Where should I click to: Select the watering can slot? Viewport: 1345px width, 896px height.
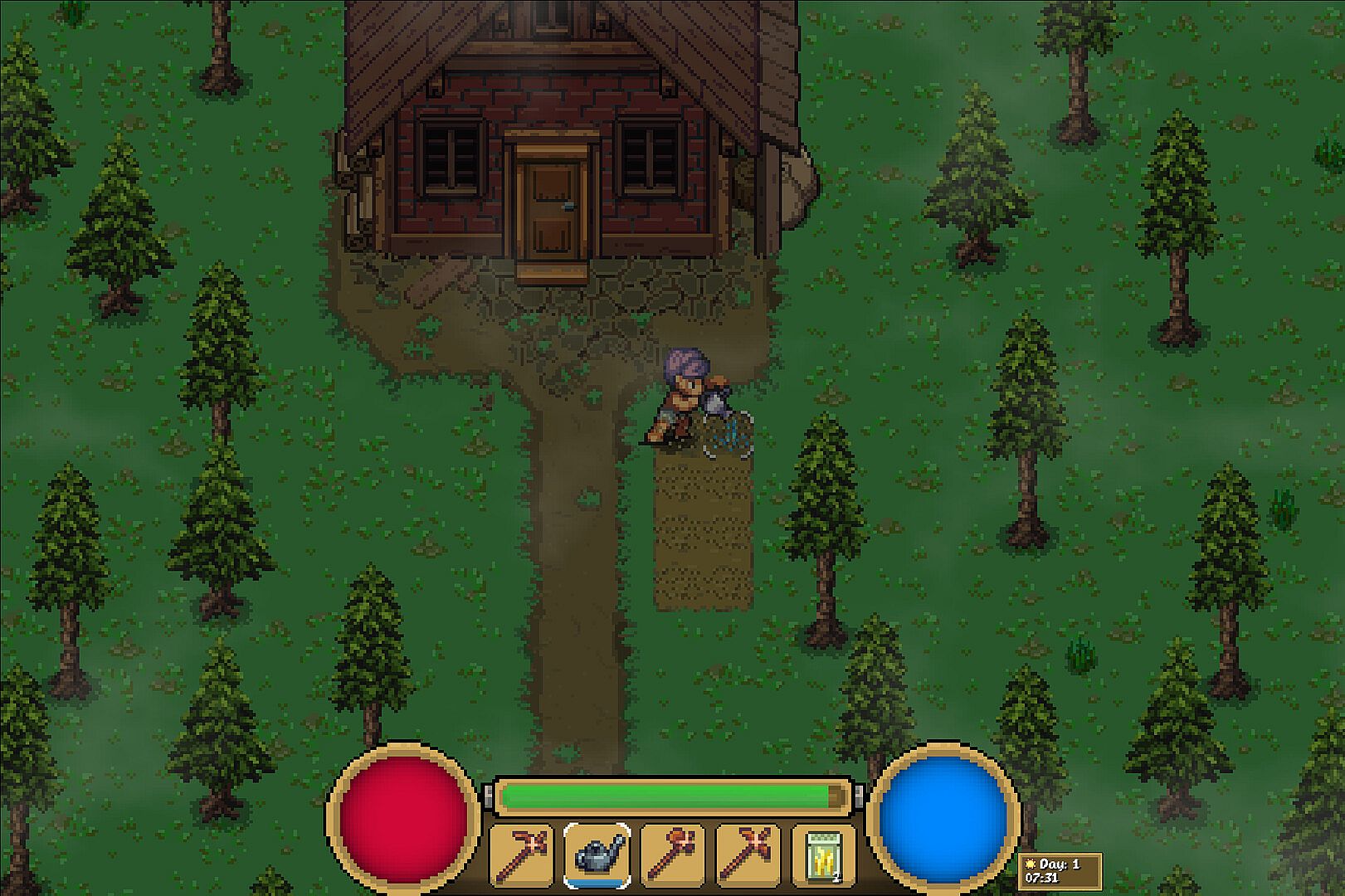597,855
